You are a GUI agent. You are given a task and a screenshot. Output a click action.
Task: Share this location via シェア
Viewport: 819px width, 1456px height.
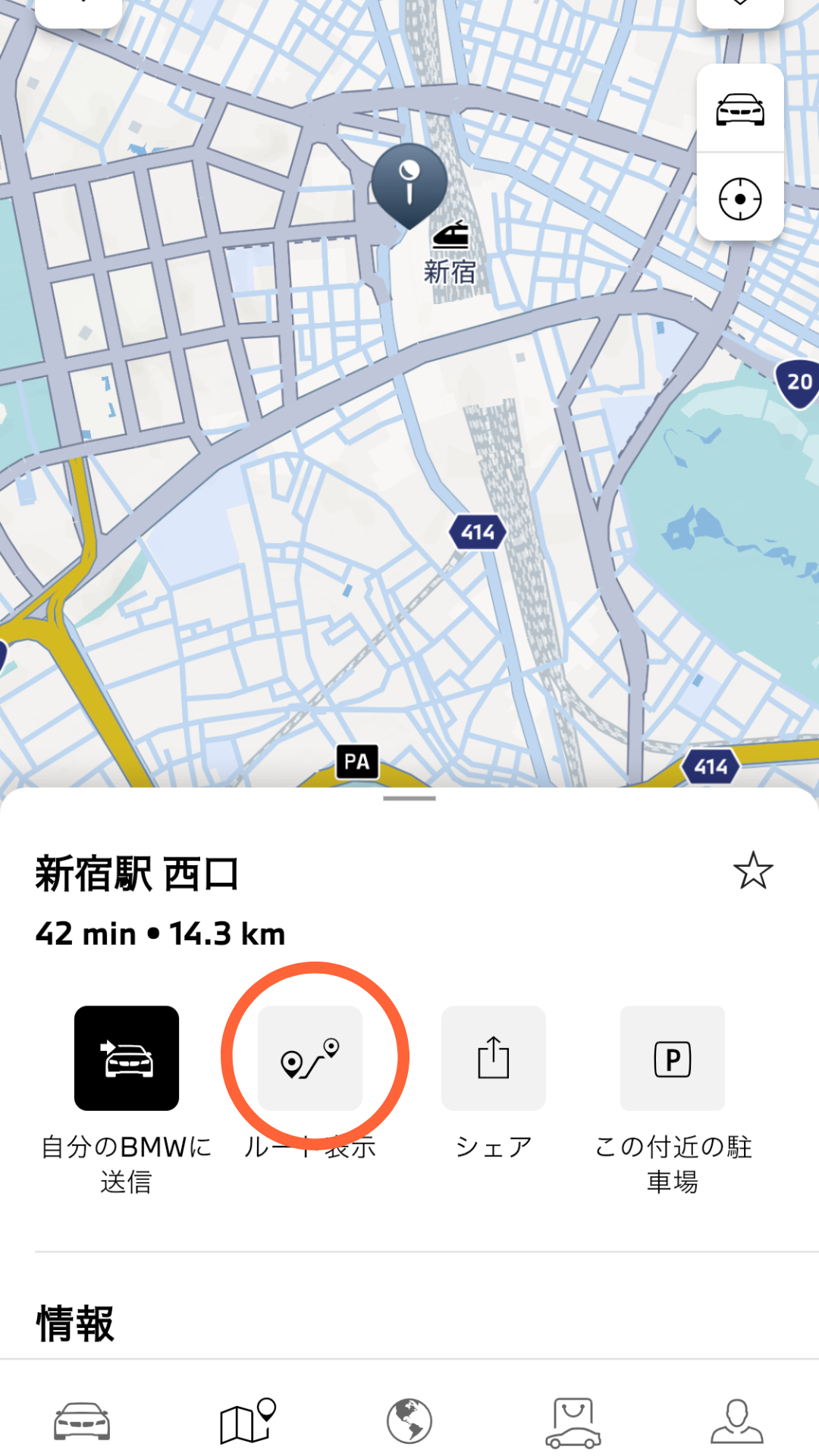click(x=494, y=1058)
